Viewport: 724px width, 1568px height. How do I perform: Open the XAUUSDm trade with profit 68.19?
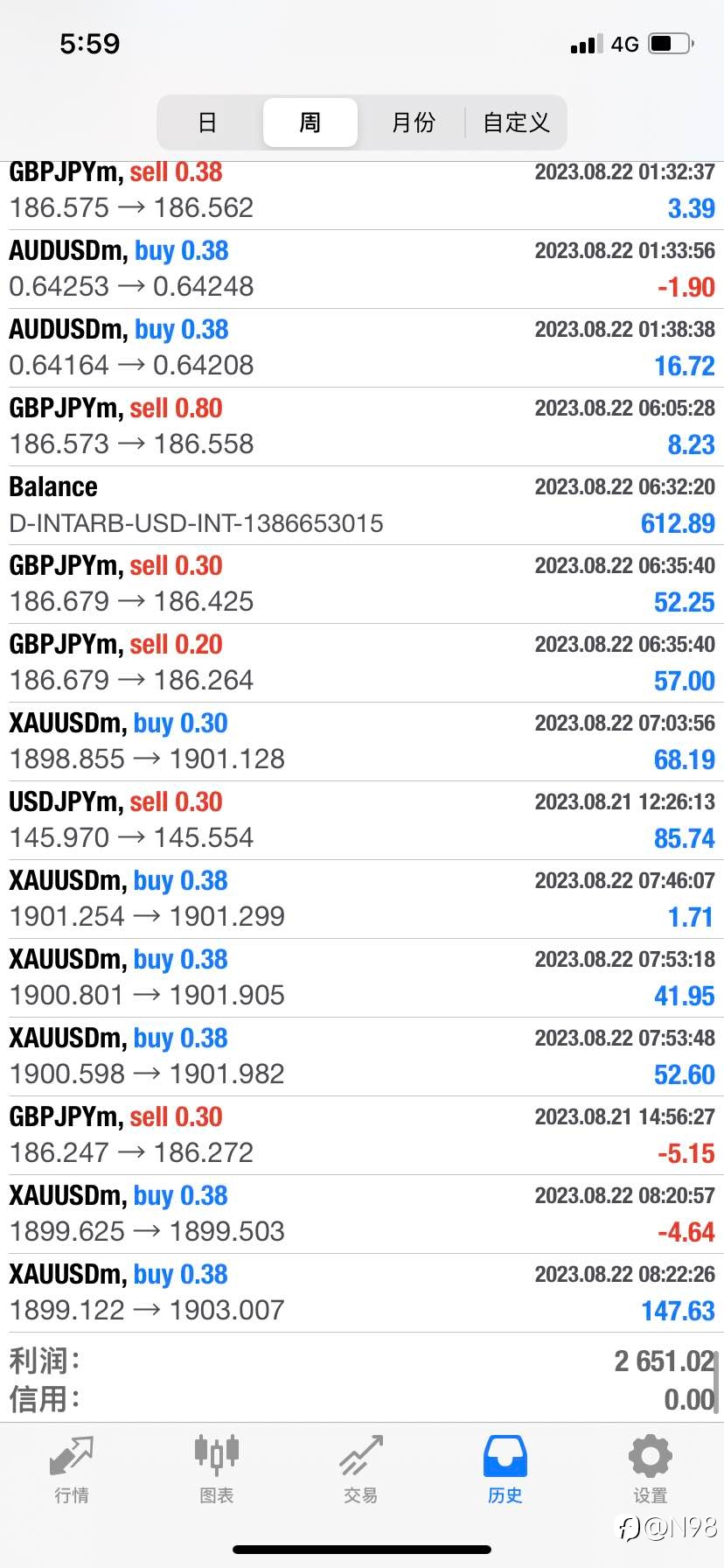pos(362,742)
